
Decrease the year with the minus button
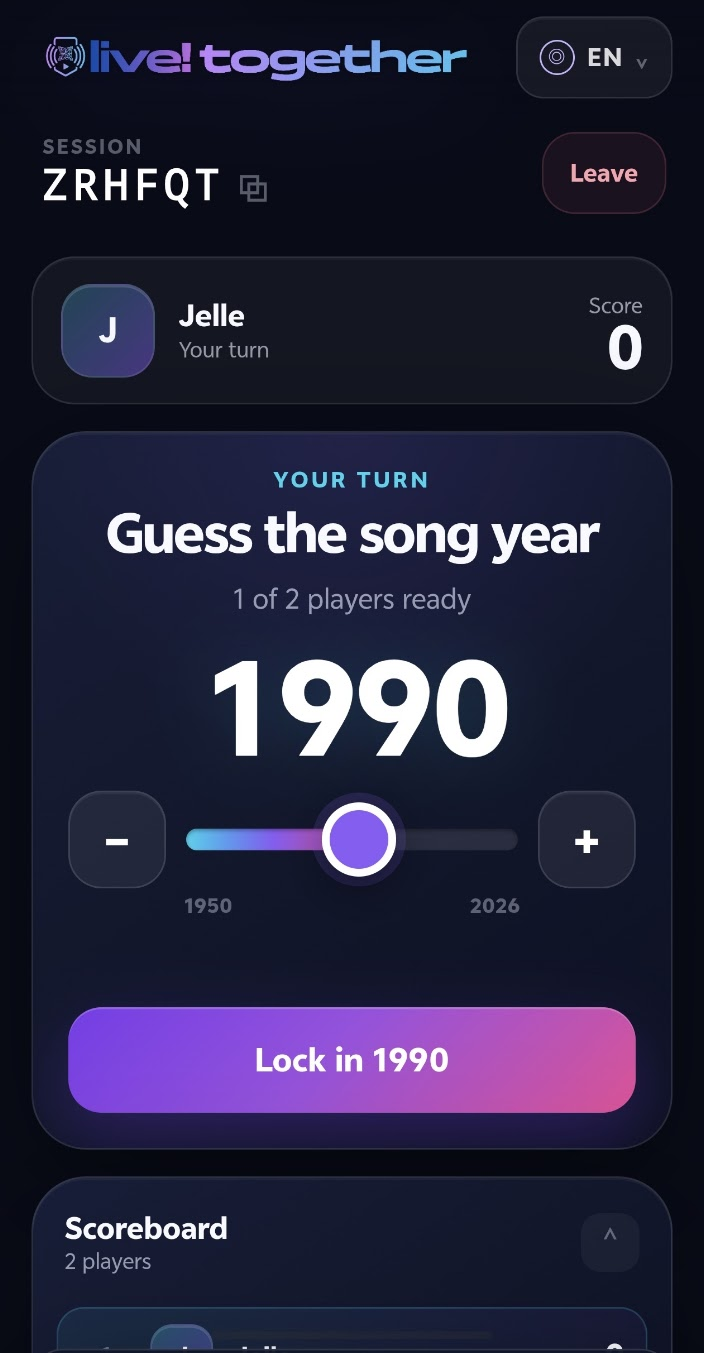tap(117, 840)
